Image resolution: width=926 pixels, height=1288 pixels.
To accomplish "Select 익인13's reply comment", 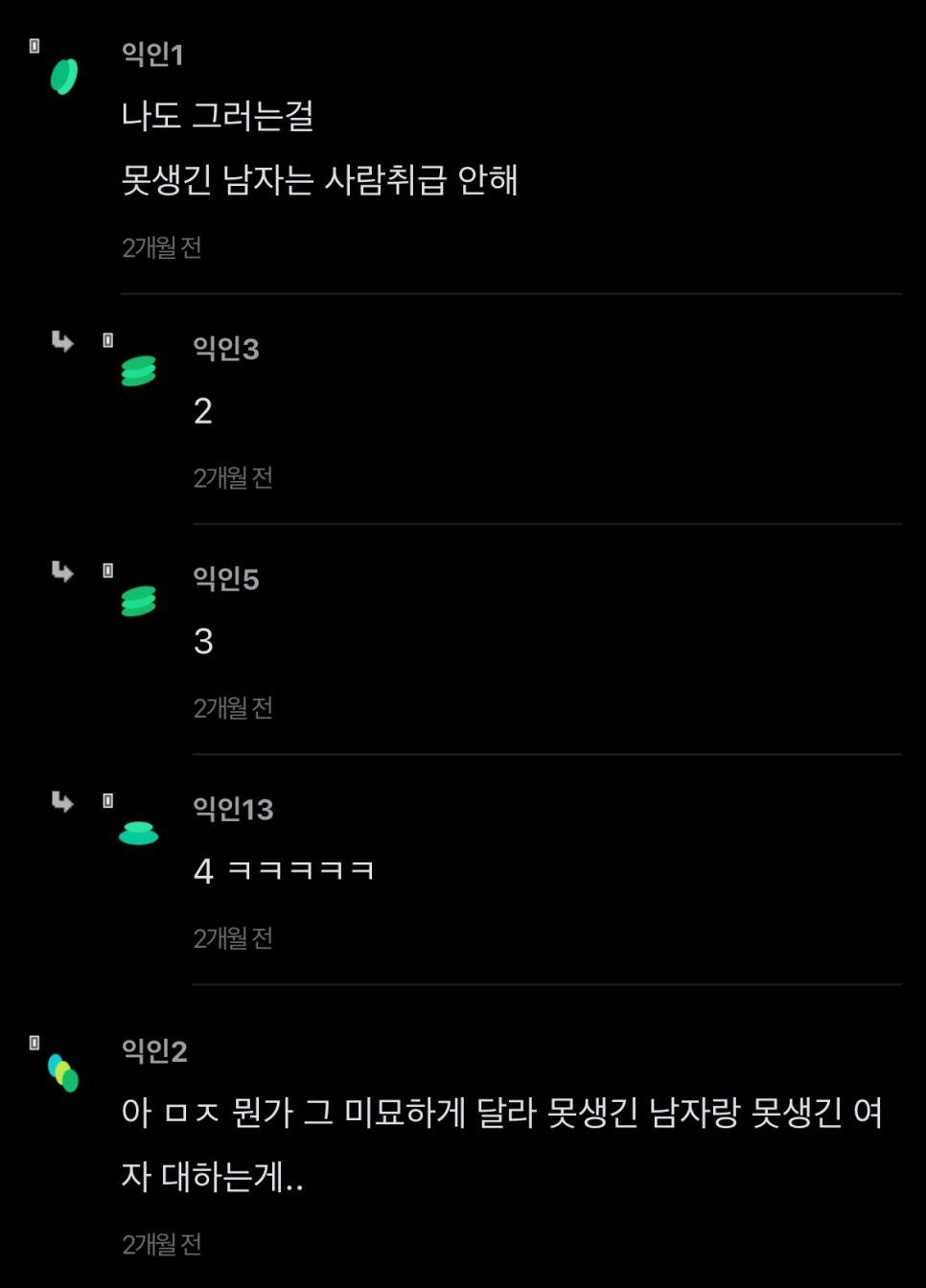I will pos(284,870).
